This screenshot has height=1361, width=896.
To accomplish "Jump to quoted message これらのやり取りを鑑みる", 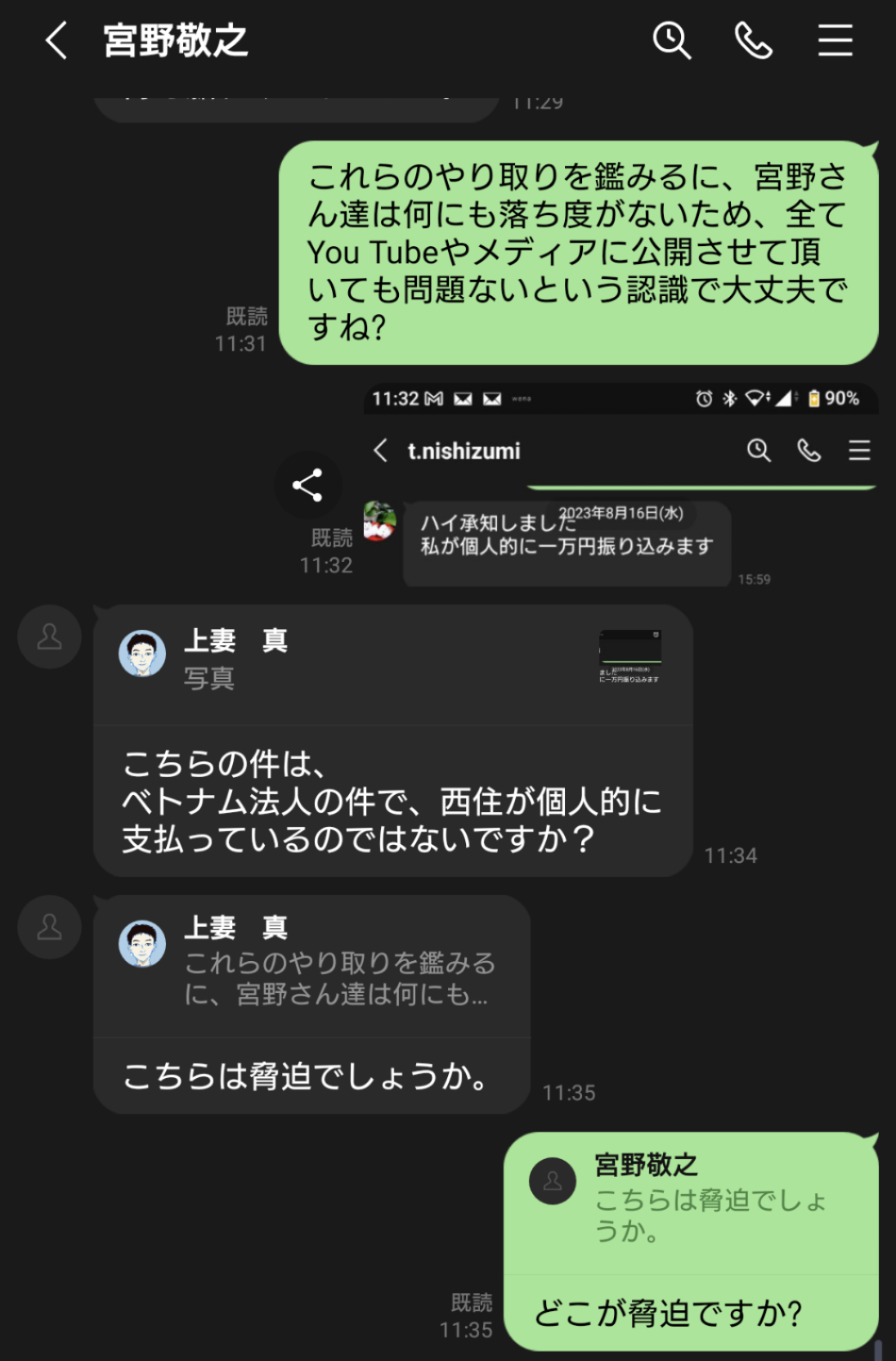I will [311, 967].
